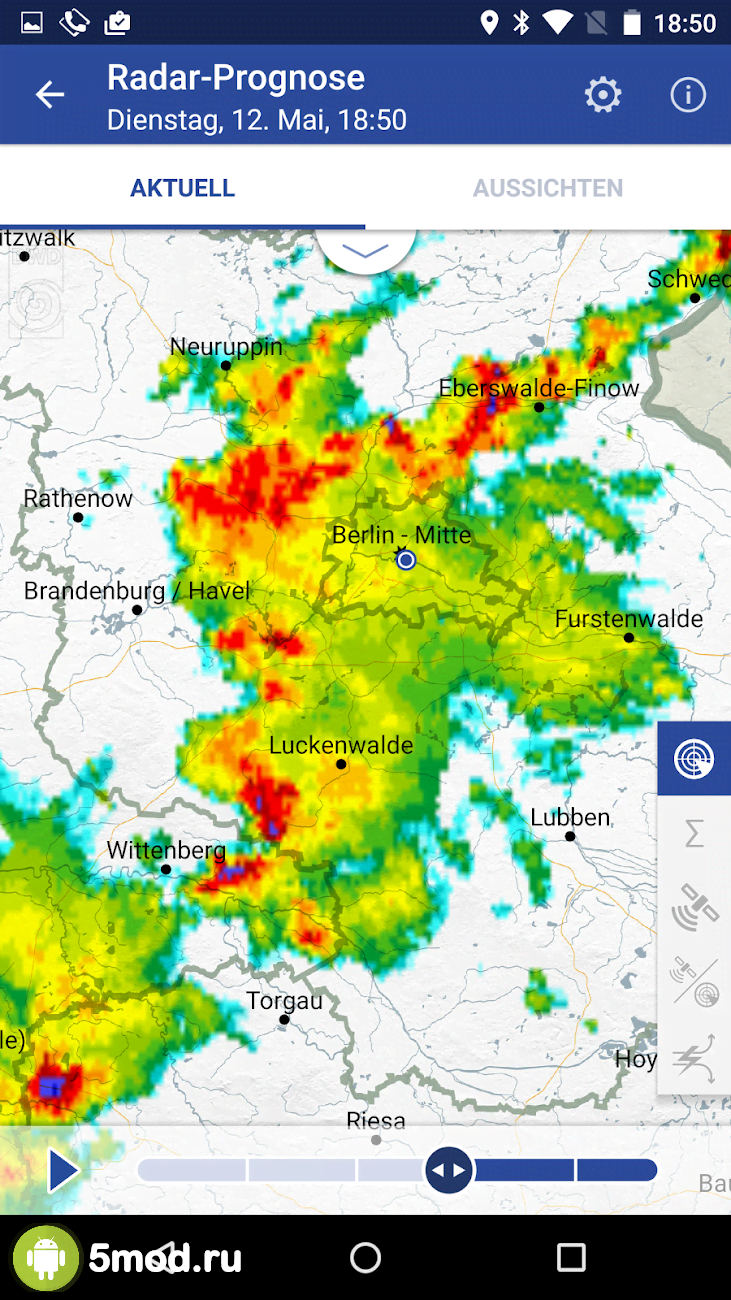Select the combined satellite and radar layer
731x1300 pixels.
pyautogui.click(x=694, y=981)
